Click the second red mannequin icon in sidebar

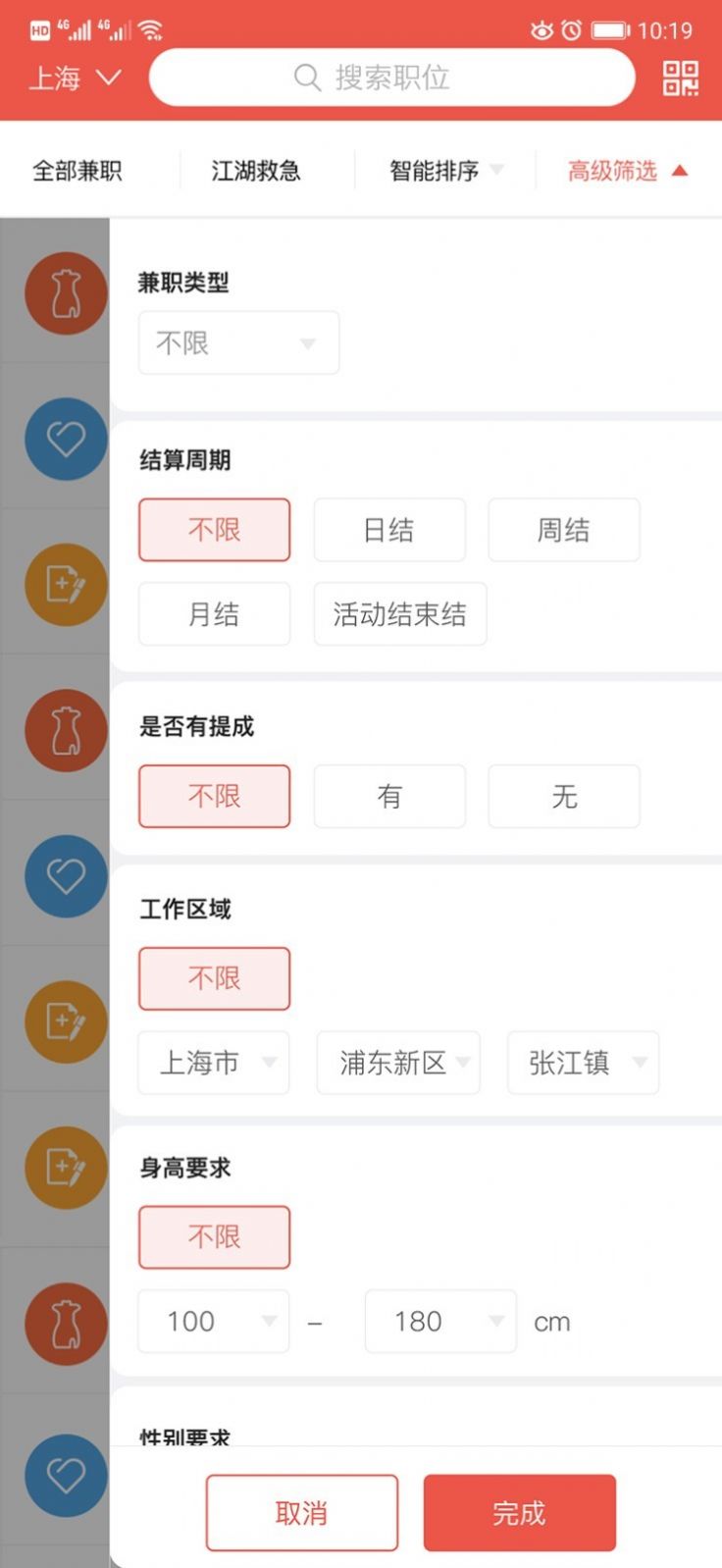(x=65, y=731)
